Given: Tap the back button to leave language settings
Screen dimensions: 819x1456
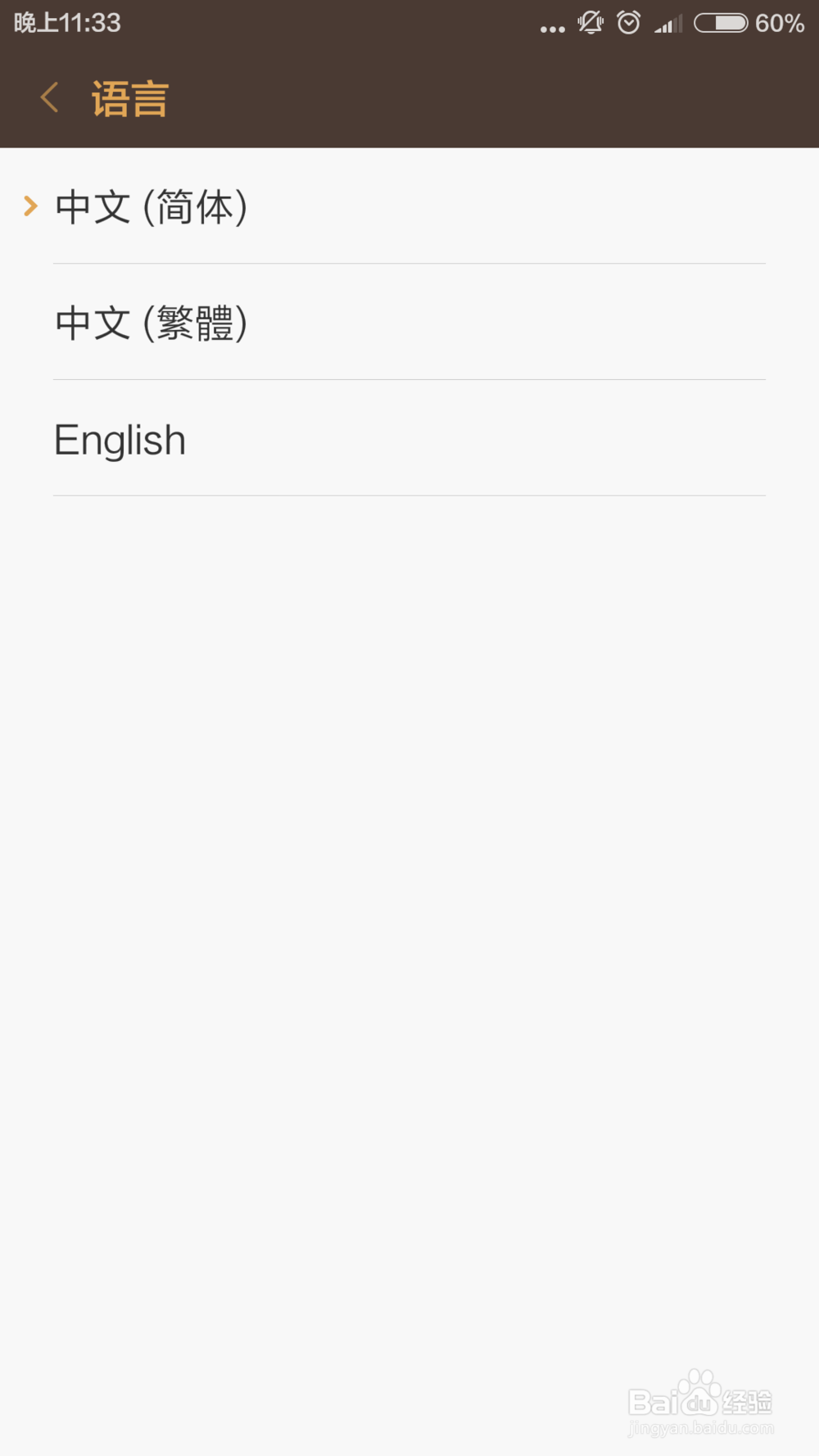Looking at the screenshot, I should click(48, 97).
